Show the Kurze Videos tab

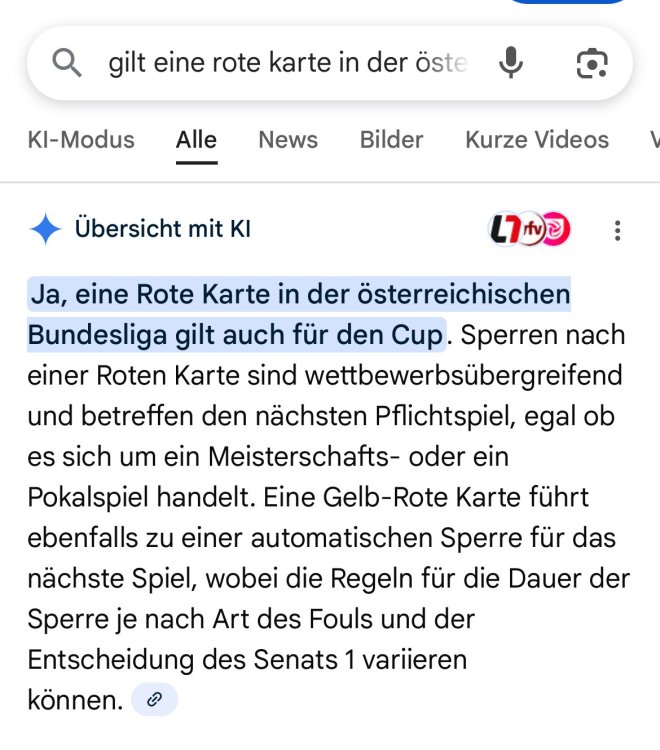(x=536, y=140)
